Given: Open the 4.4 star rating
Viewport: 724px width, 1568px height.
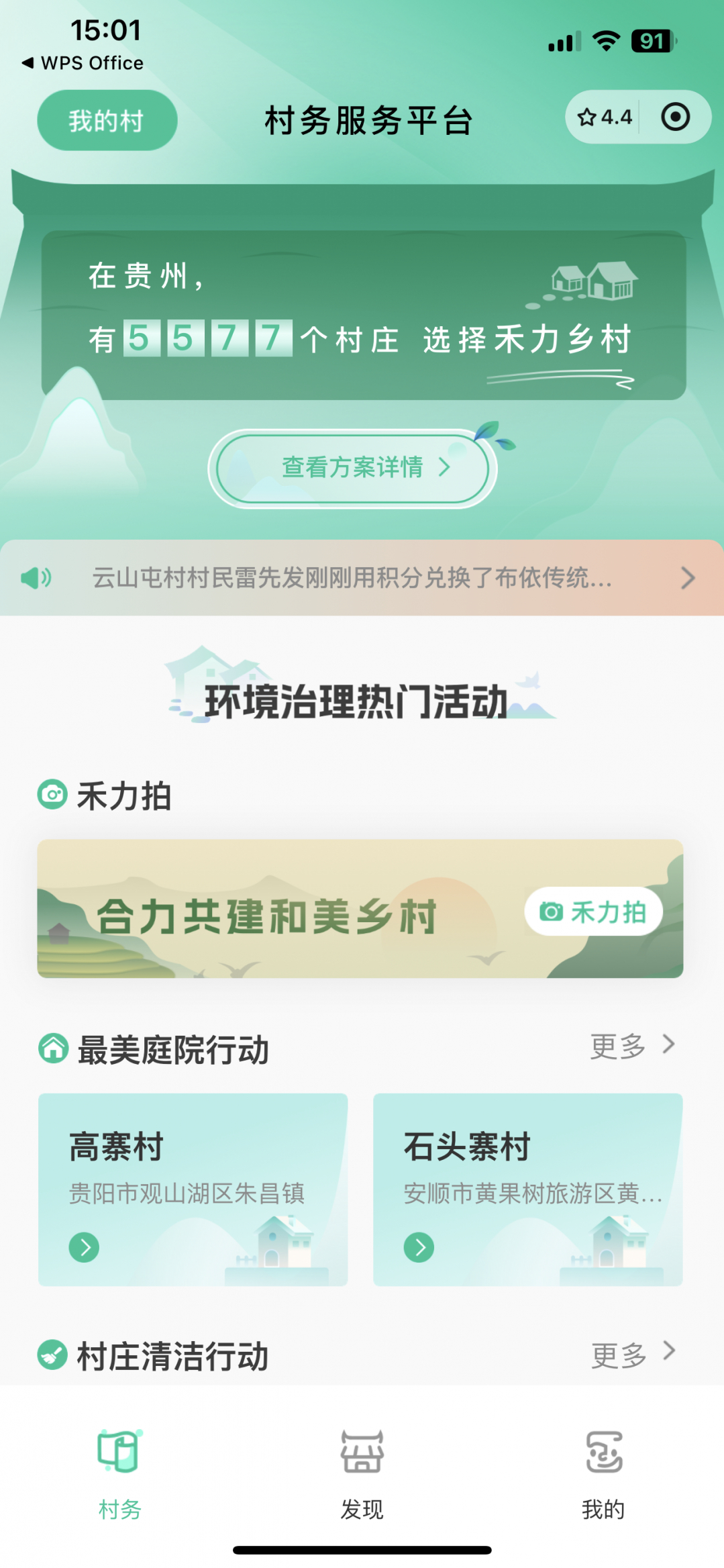Looking at the screenshot, I should click(x=605, y=117).
